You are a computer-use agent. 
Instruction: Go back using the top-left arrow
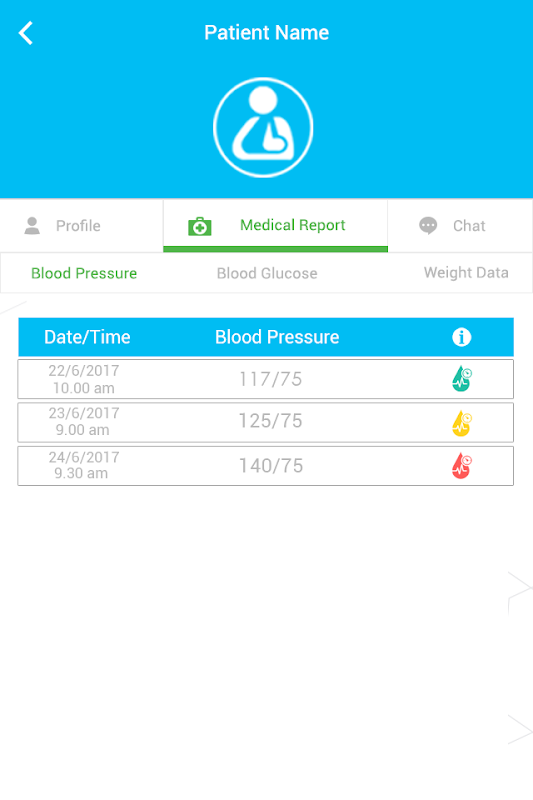(x=26, y=33)
